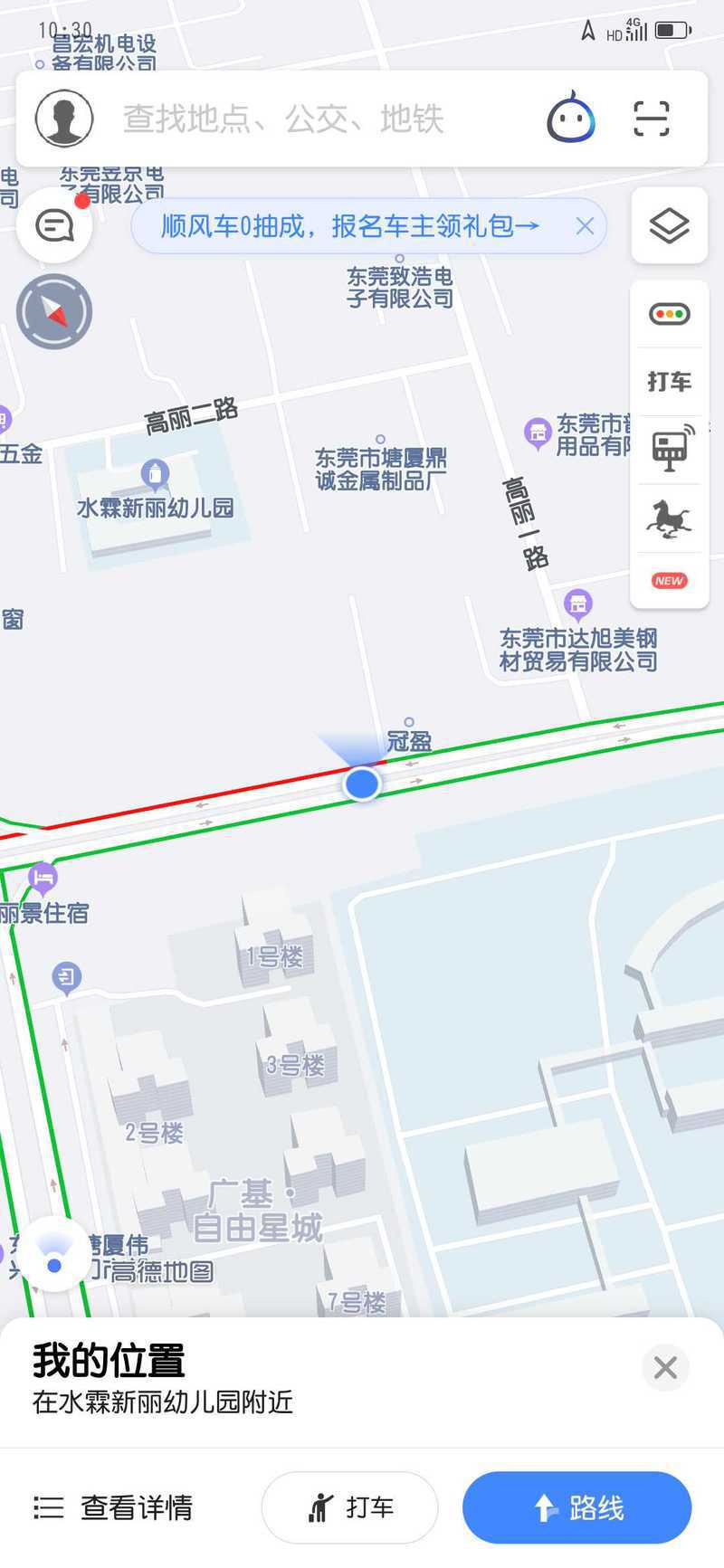Open the voice assistant robot icon
724x1568 pixels.
(x=571, y=119)
